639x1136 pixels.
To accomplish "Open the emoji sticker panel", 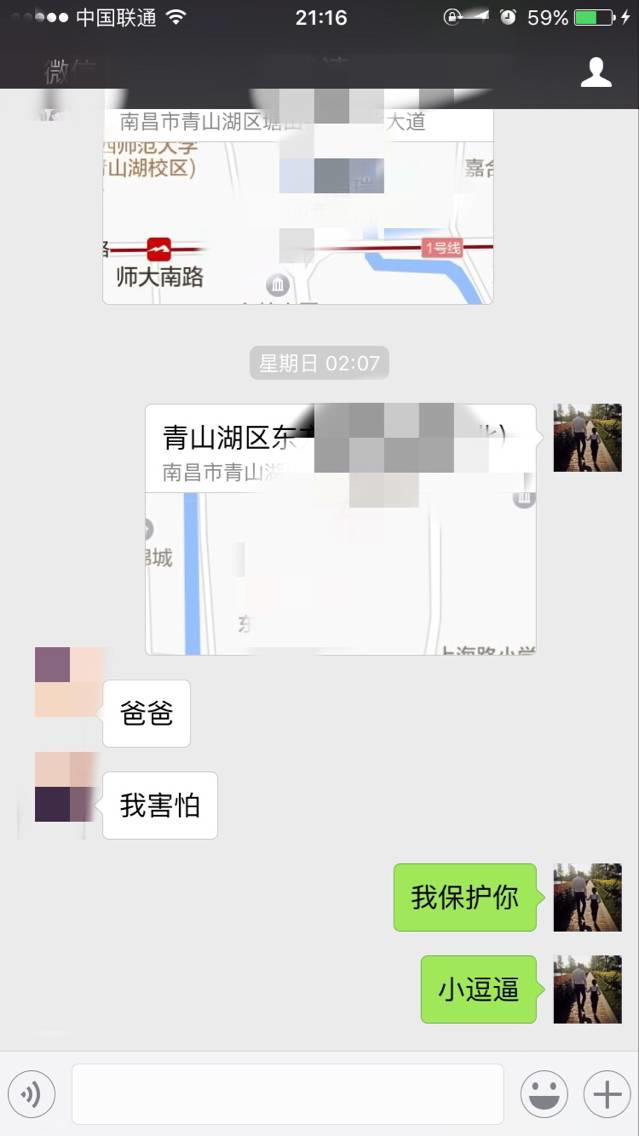I will pyautogui.click(x=544, y=1095).
